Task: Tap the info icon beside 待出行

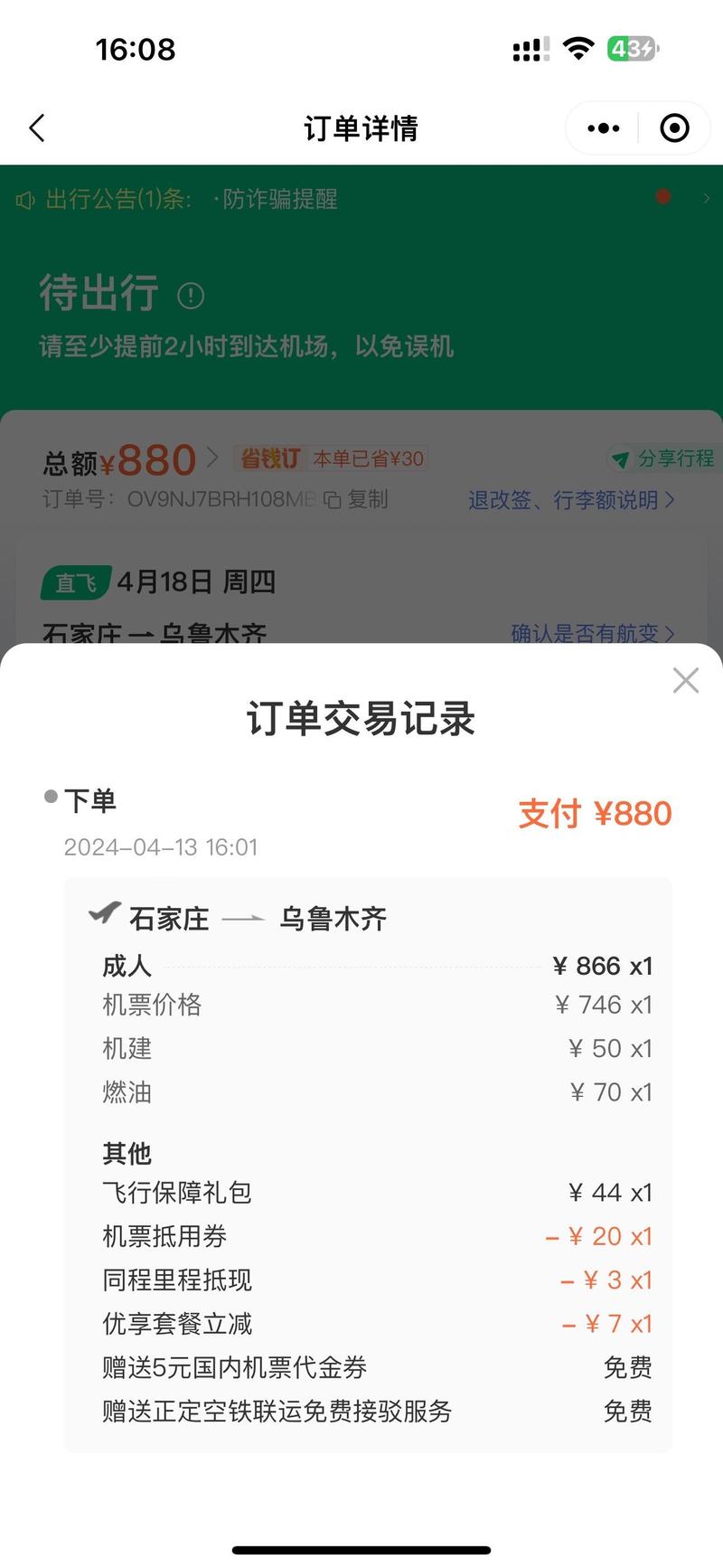Action: (x=191, y=296)
